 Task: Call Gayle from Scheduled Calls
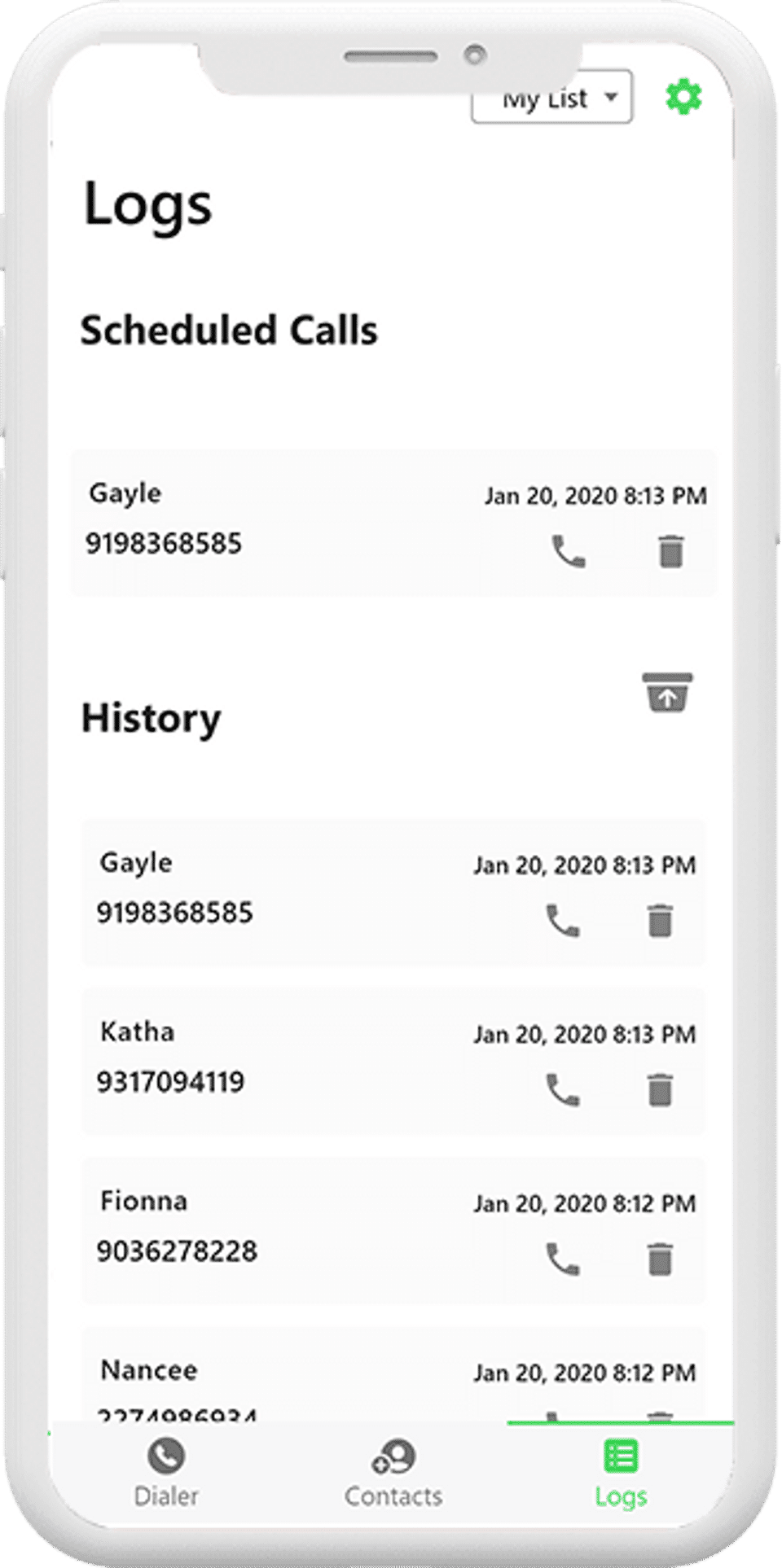click(x=569, y=551)
